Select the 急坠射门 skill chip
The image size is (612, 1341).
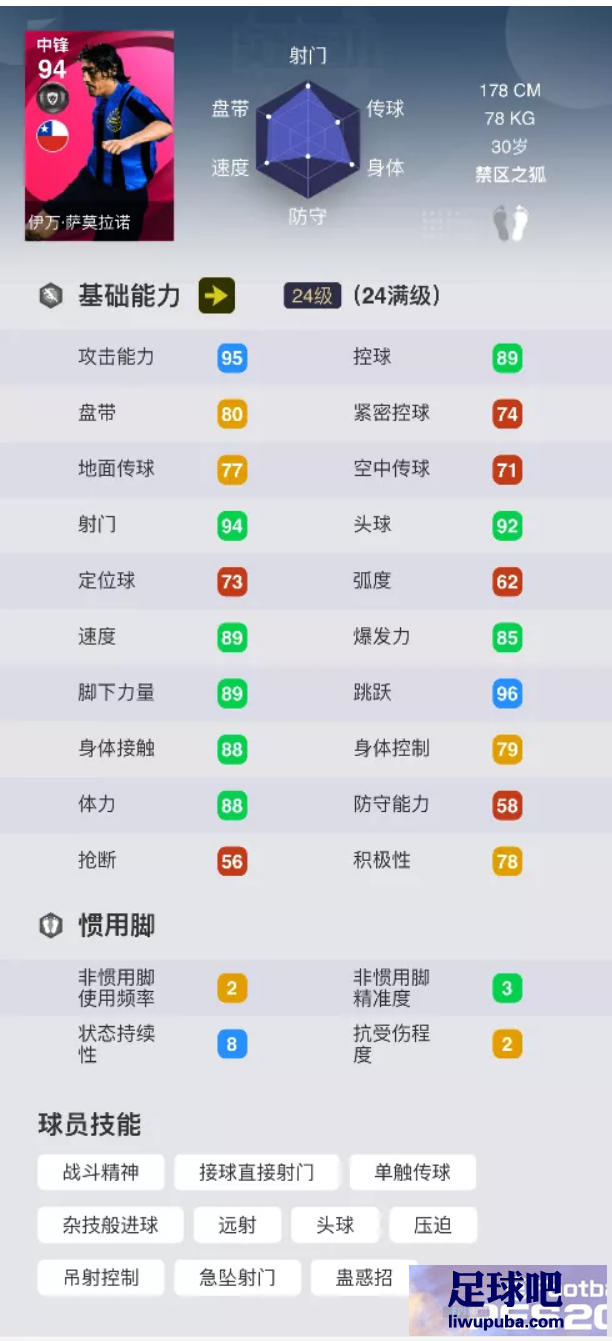[237, 1278]
